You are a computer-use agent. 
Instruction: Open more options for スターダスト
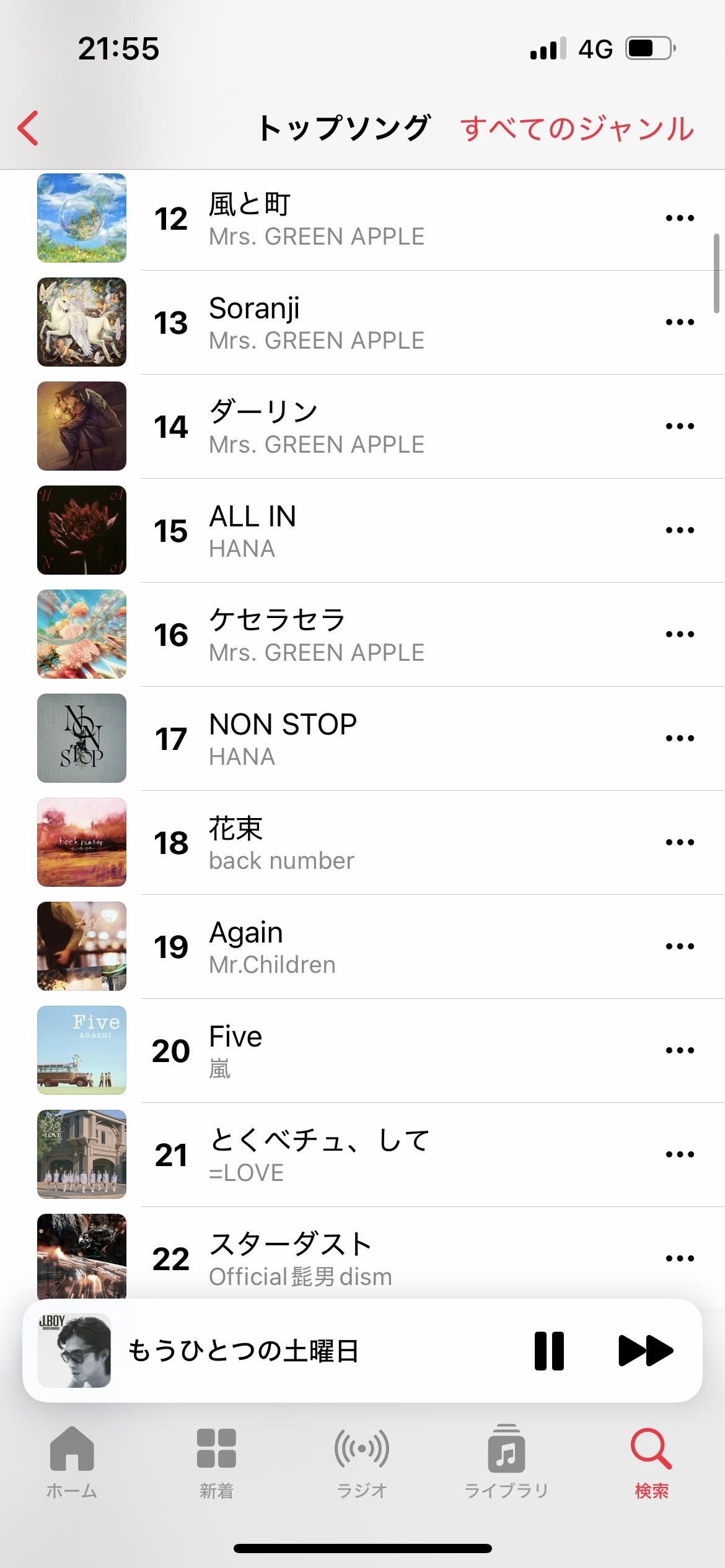(679, 1258)
